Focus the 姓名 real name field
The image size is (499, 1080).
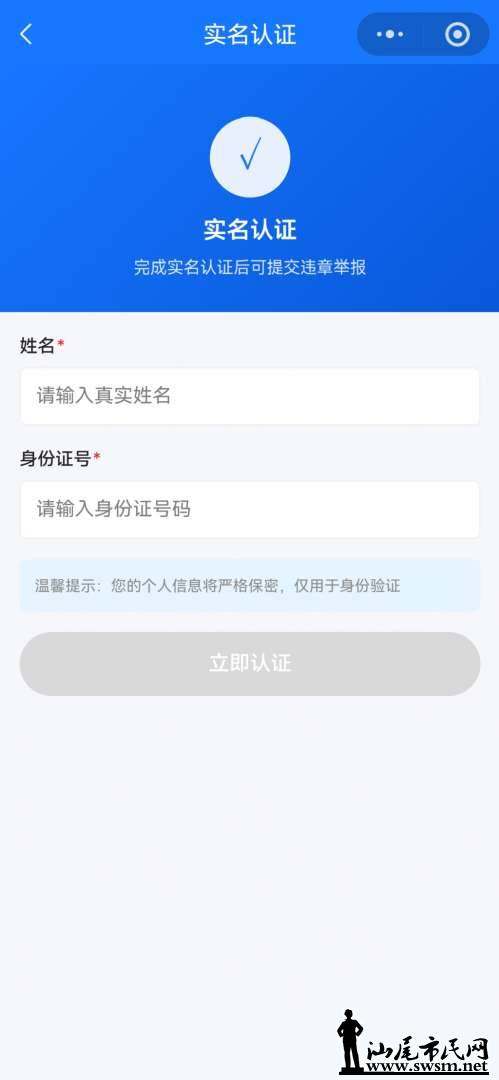pos(250,396)
